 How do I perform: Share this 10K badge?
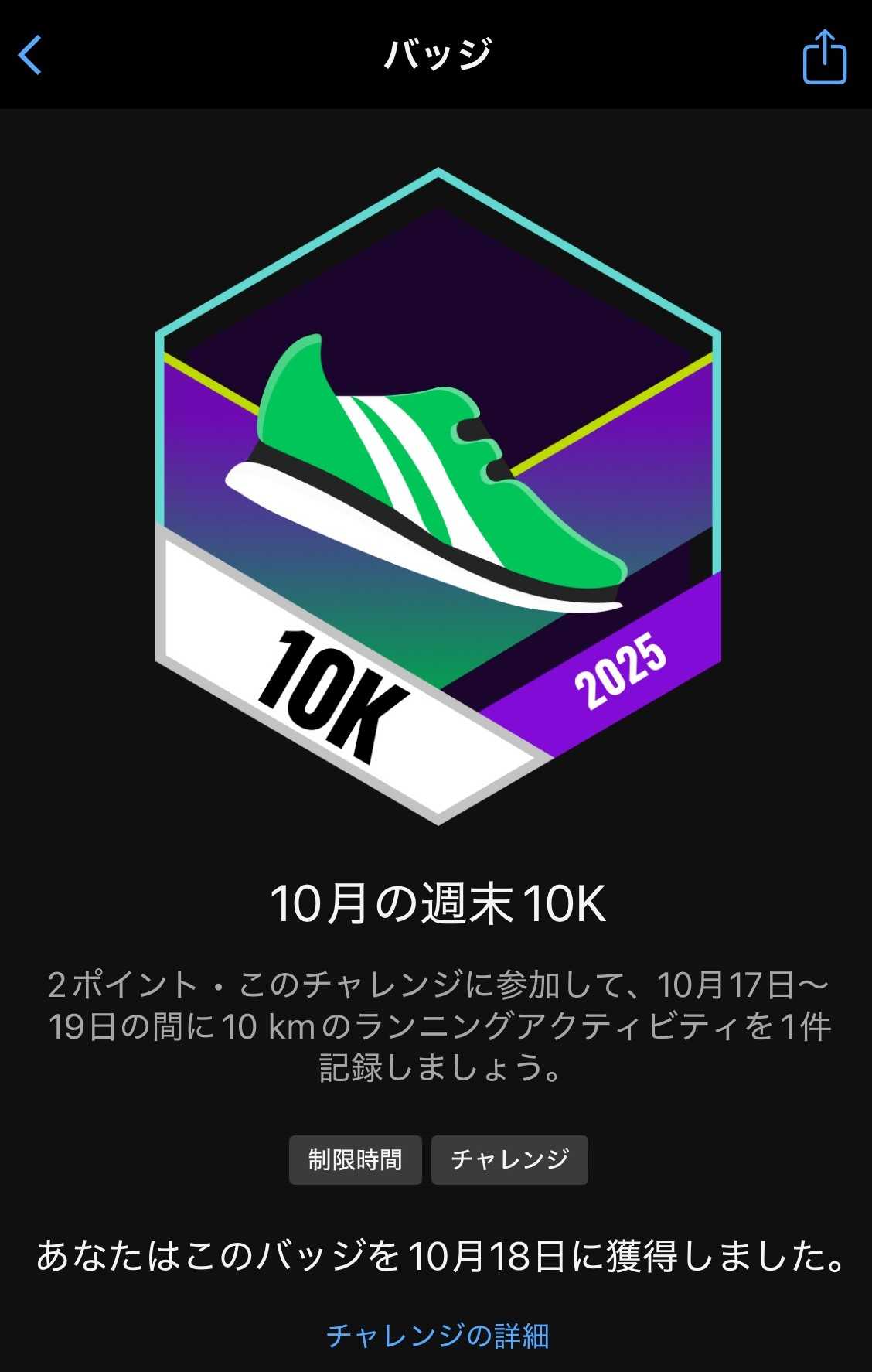(x=824, y=56)
